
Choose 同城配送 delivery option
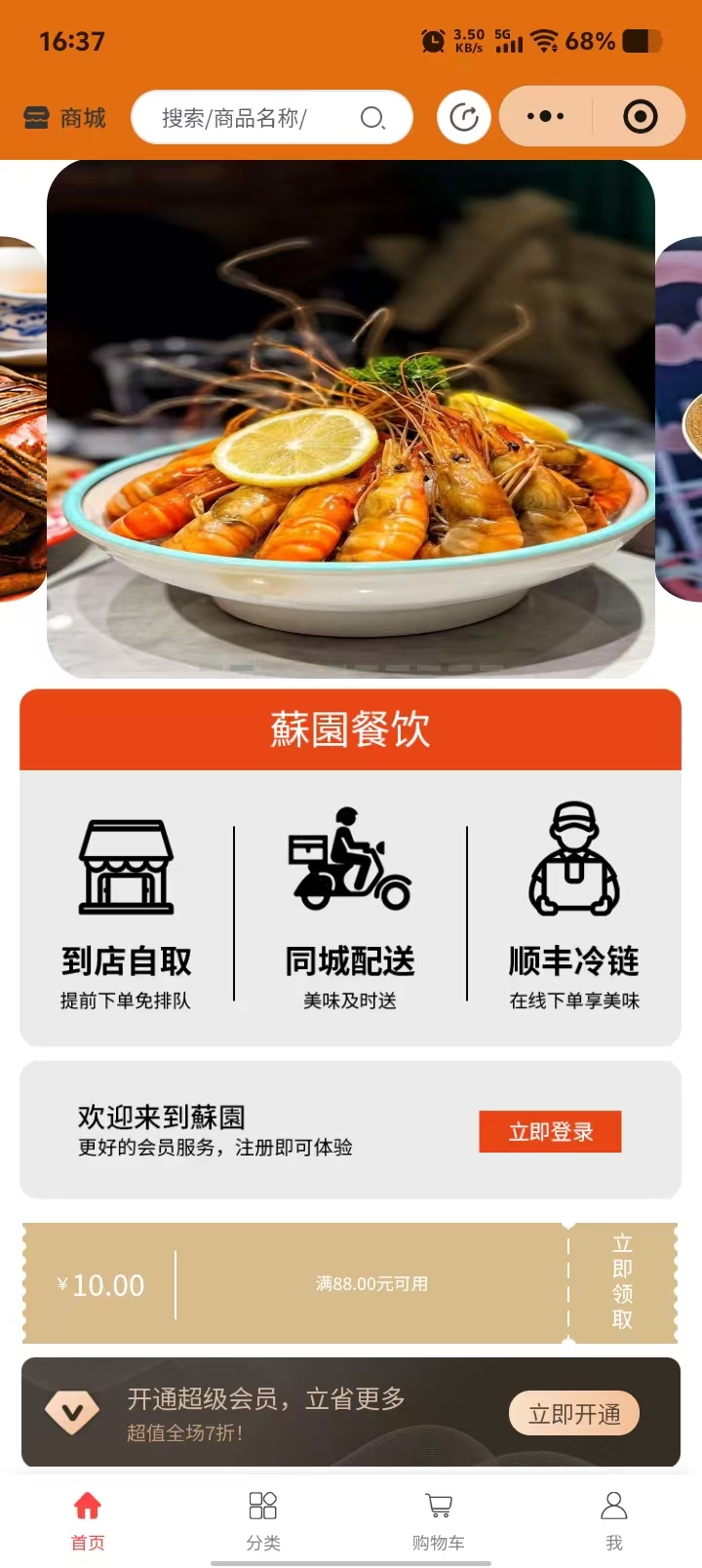350,907
